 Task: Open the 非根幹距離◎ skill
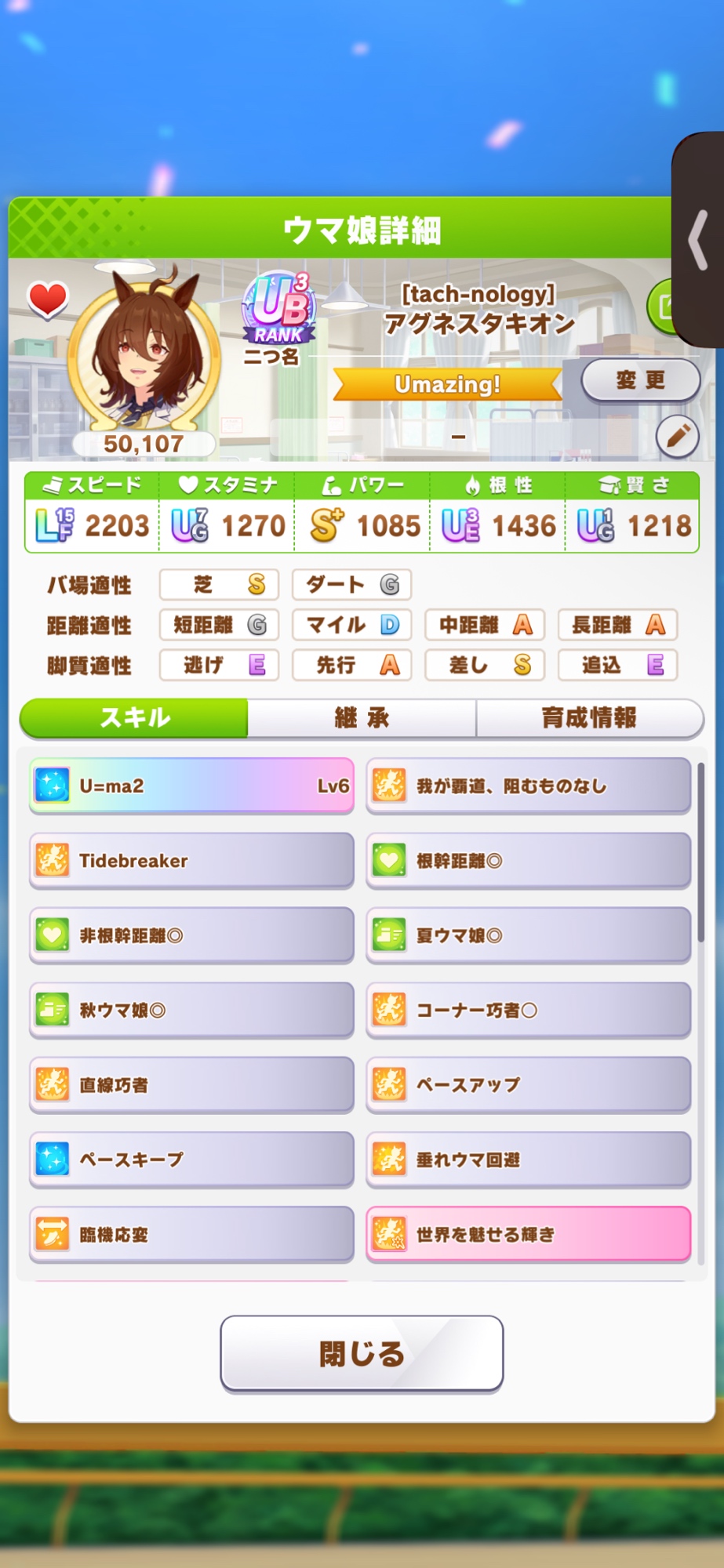191,935
